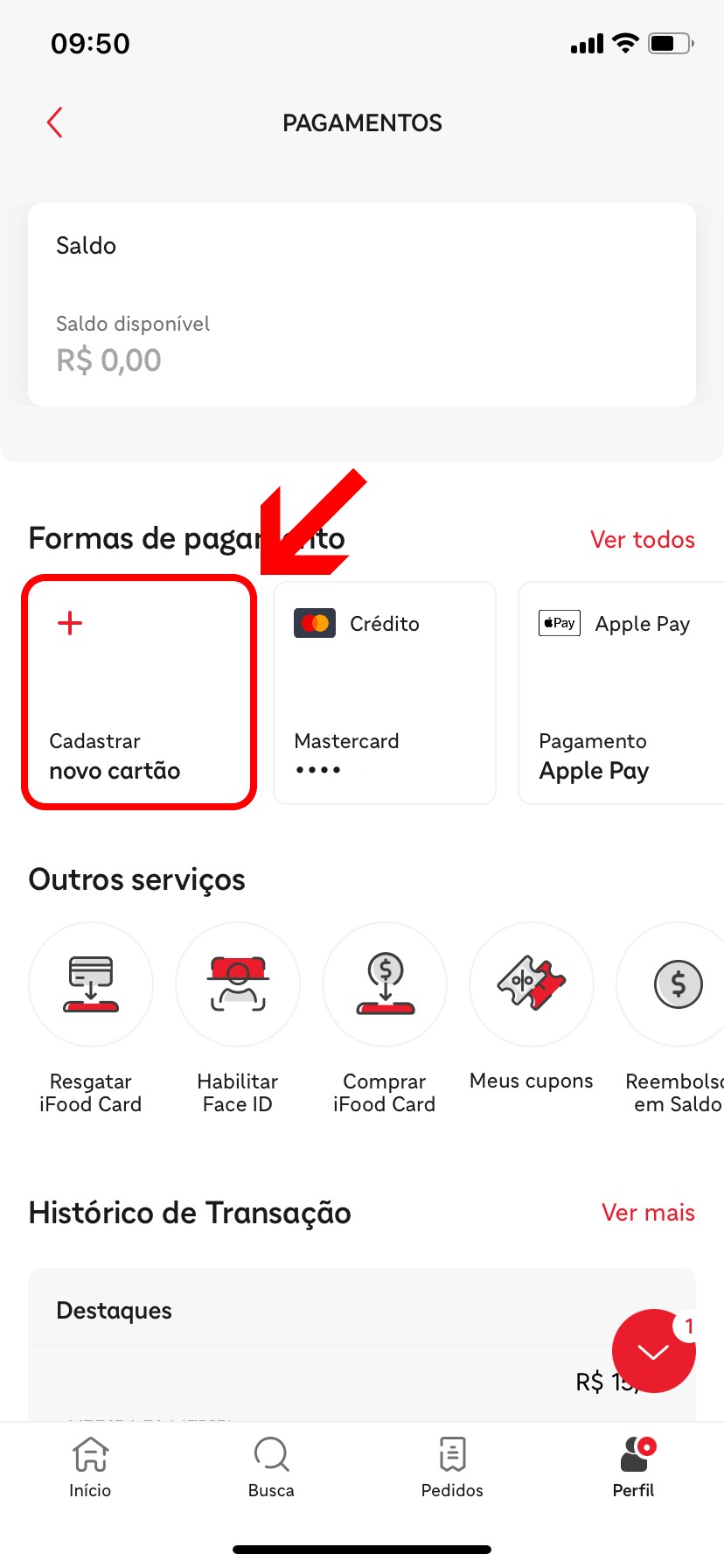Open Comprar iFood Card service
724x1568 pixels.
point(385,985)
